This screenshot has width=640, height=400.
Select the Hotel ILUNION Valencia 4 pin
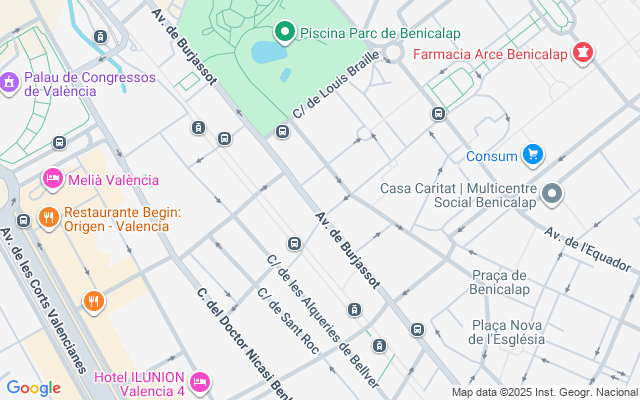(199, 381)
